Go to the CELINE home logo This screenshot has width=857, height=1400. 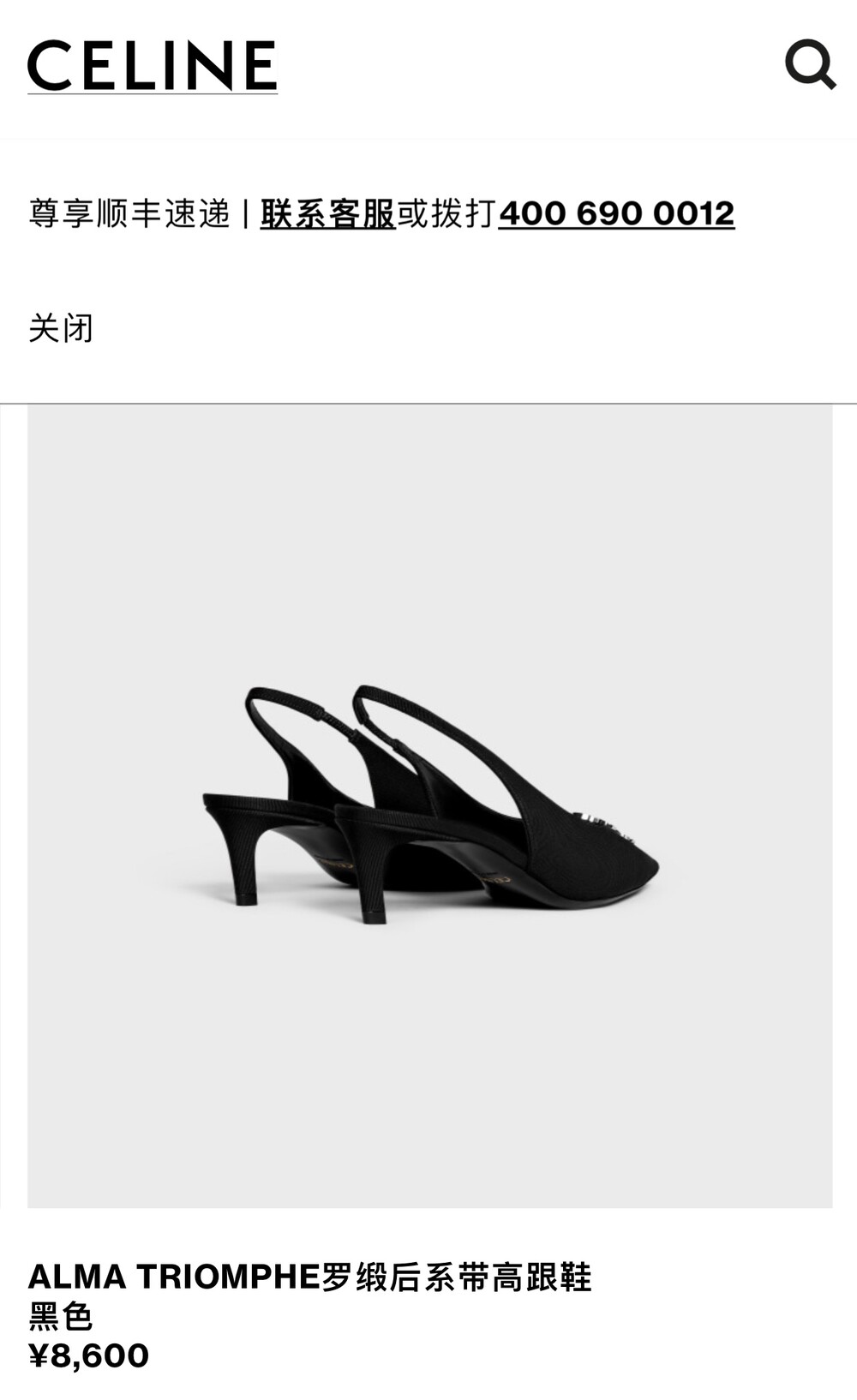153,66
